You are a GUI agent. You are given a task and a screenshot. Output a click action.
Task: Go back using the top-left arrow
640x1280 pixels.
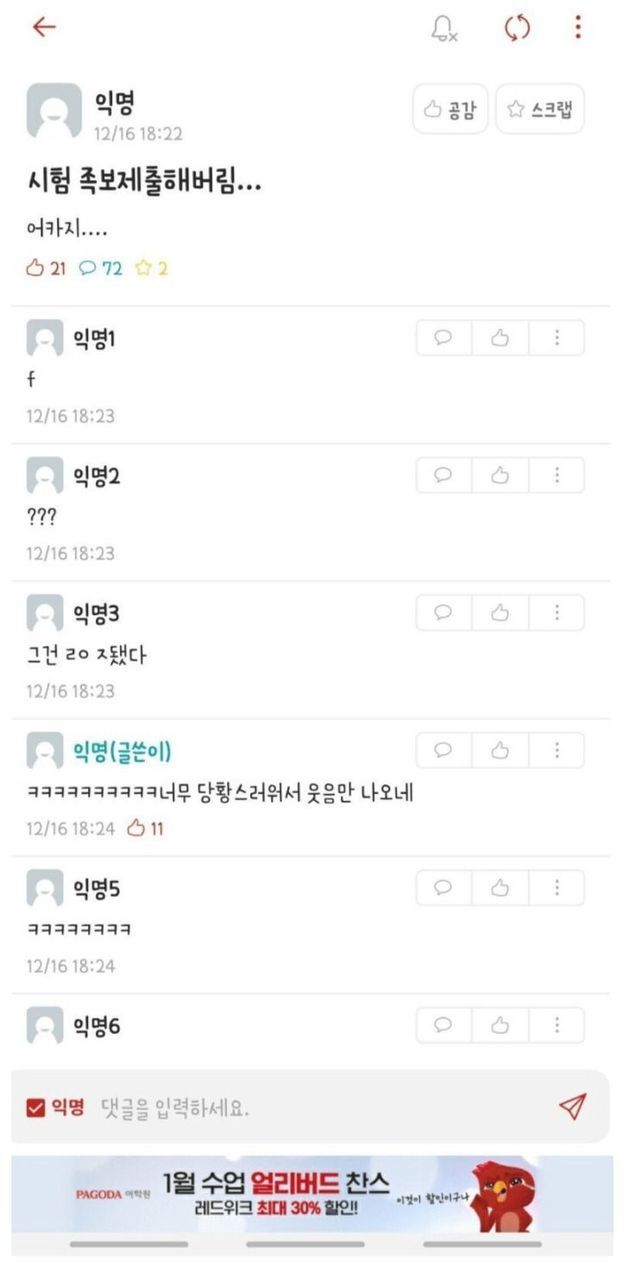click(x=44, y=27)
